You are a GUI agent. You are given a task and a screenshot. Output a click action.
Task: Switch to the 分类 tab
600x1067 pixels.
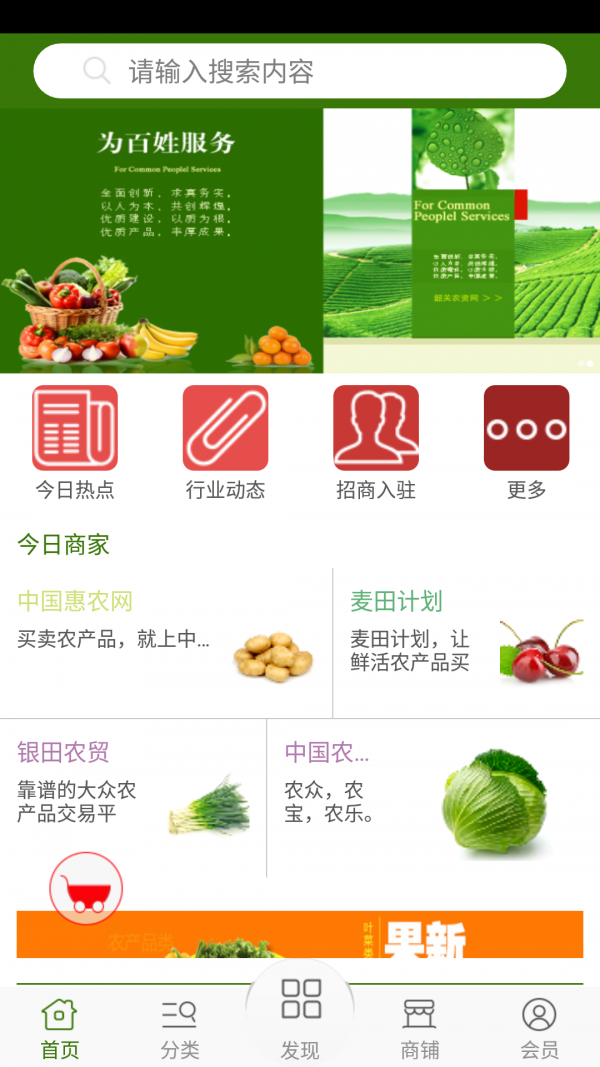(x=180, y=1028)
